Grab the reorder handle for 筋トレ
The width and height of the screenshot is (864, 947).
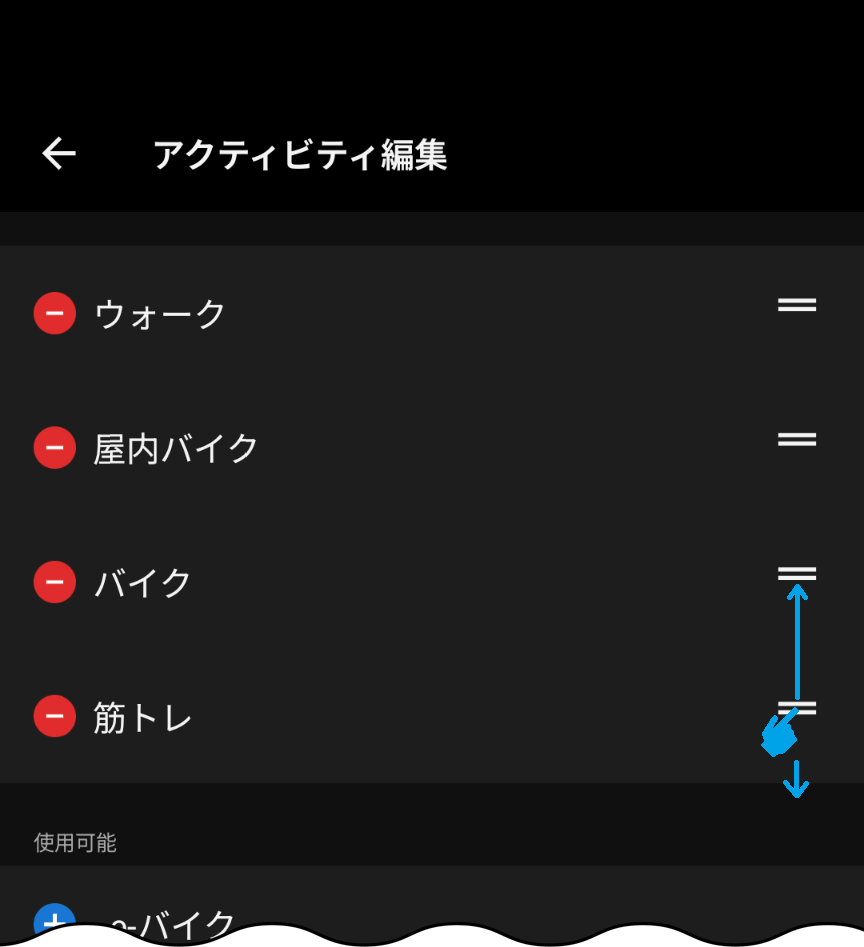[796, 708]
